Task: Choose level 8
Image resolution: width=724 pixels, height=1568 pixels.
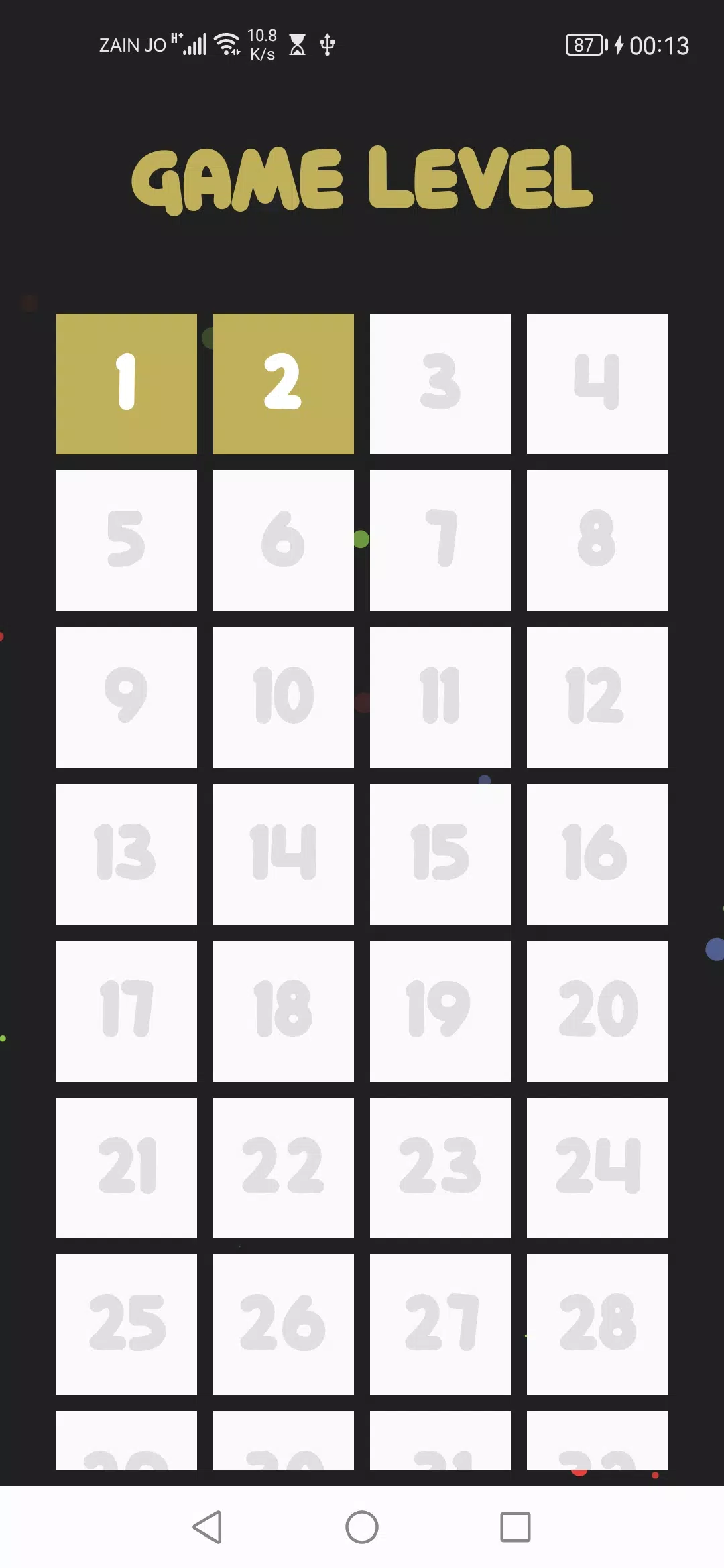Action: 597,541
